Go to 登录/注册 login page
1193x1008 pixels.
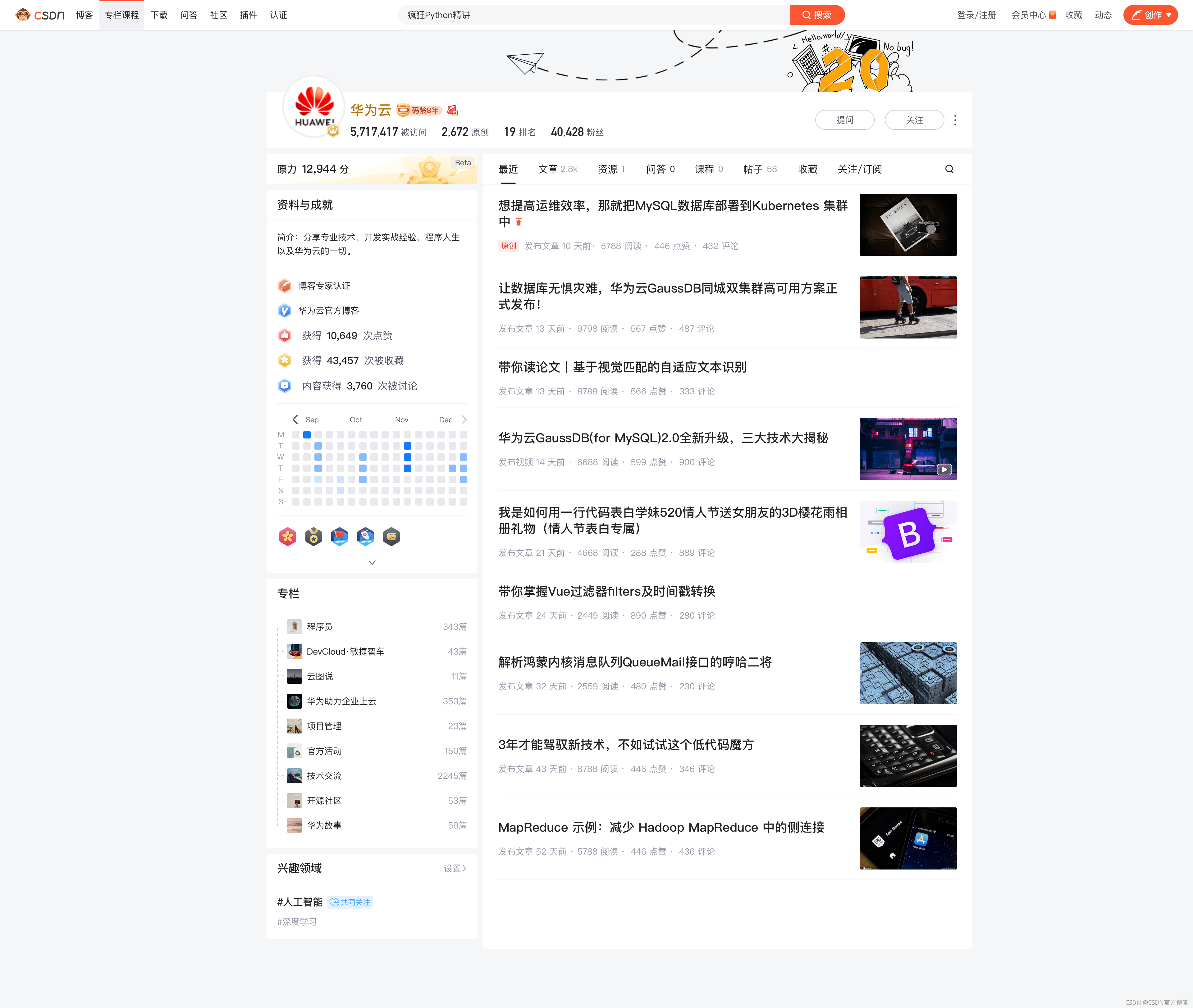(x=976, y=15)
